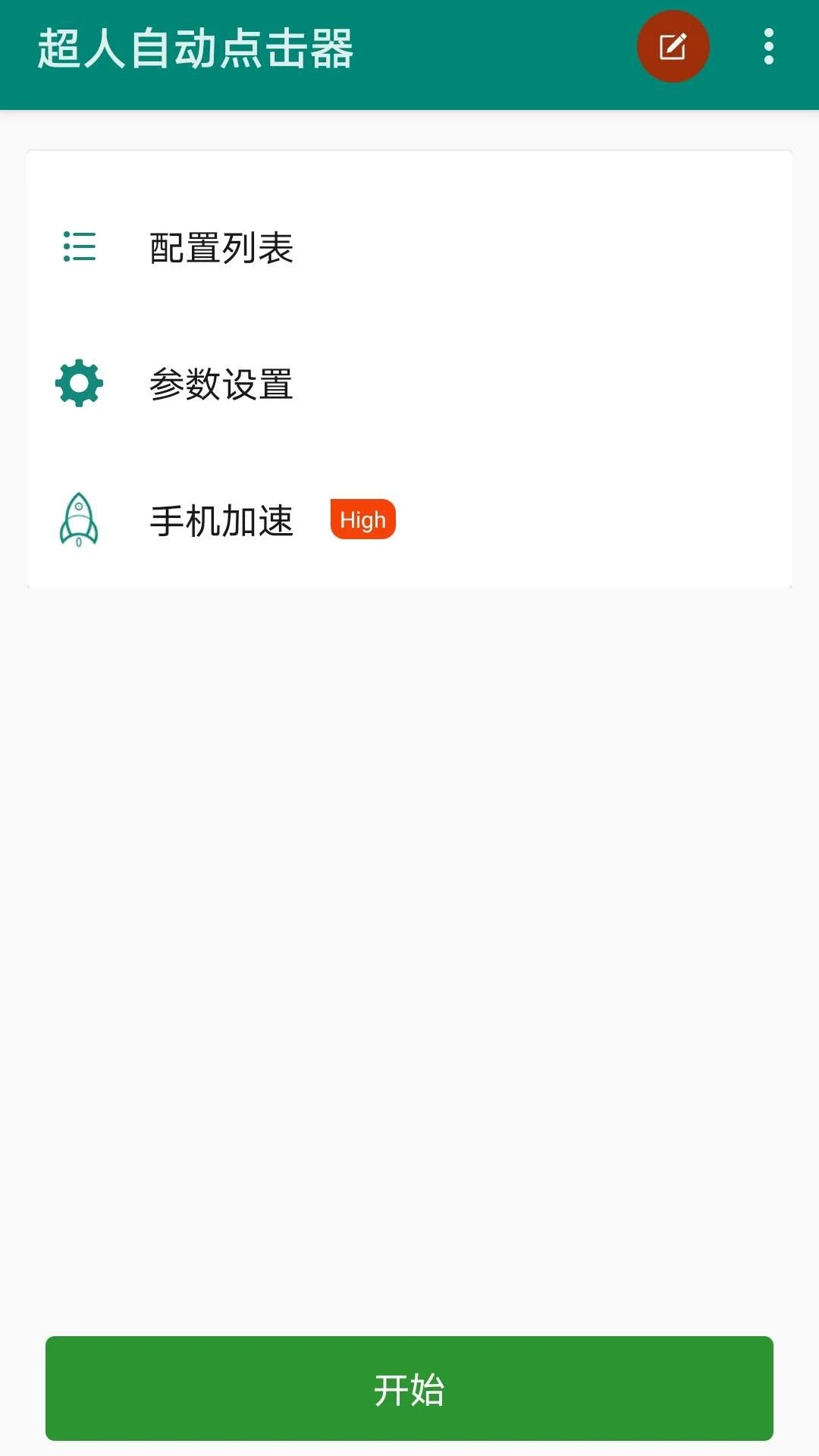Tap the edit pencil icon in the toolbar

pyautogui.click(x=673, y=45)
